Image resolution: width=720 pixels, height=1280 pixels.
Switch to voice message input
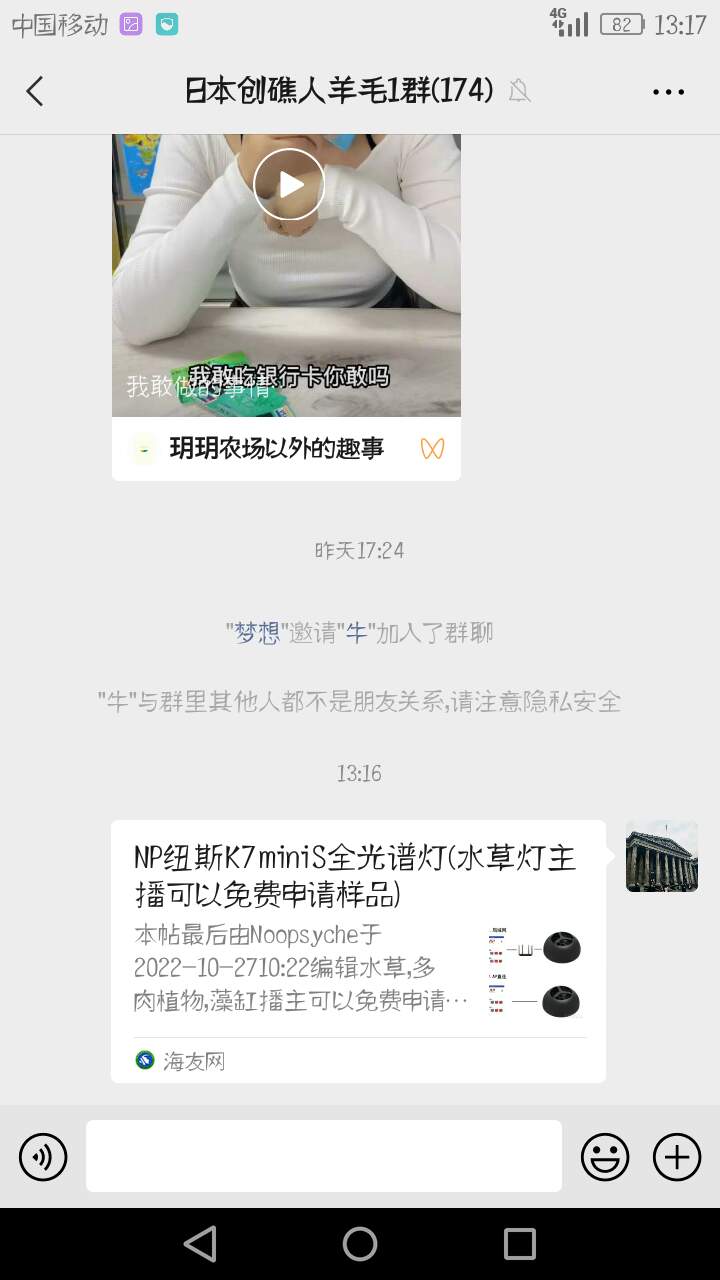point(43,1157)
